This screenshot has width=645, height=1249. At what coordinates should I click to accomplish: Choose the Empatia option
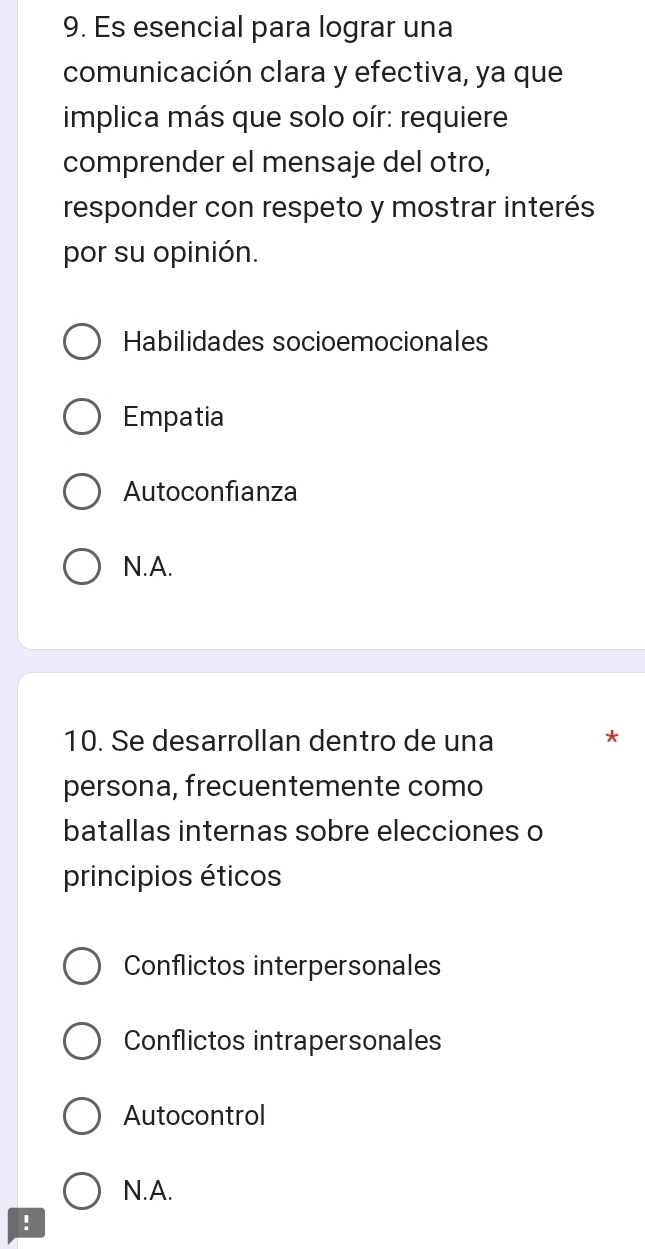coord(82,417)
